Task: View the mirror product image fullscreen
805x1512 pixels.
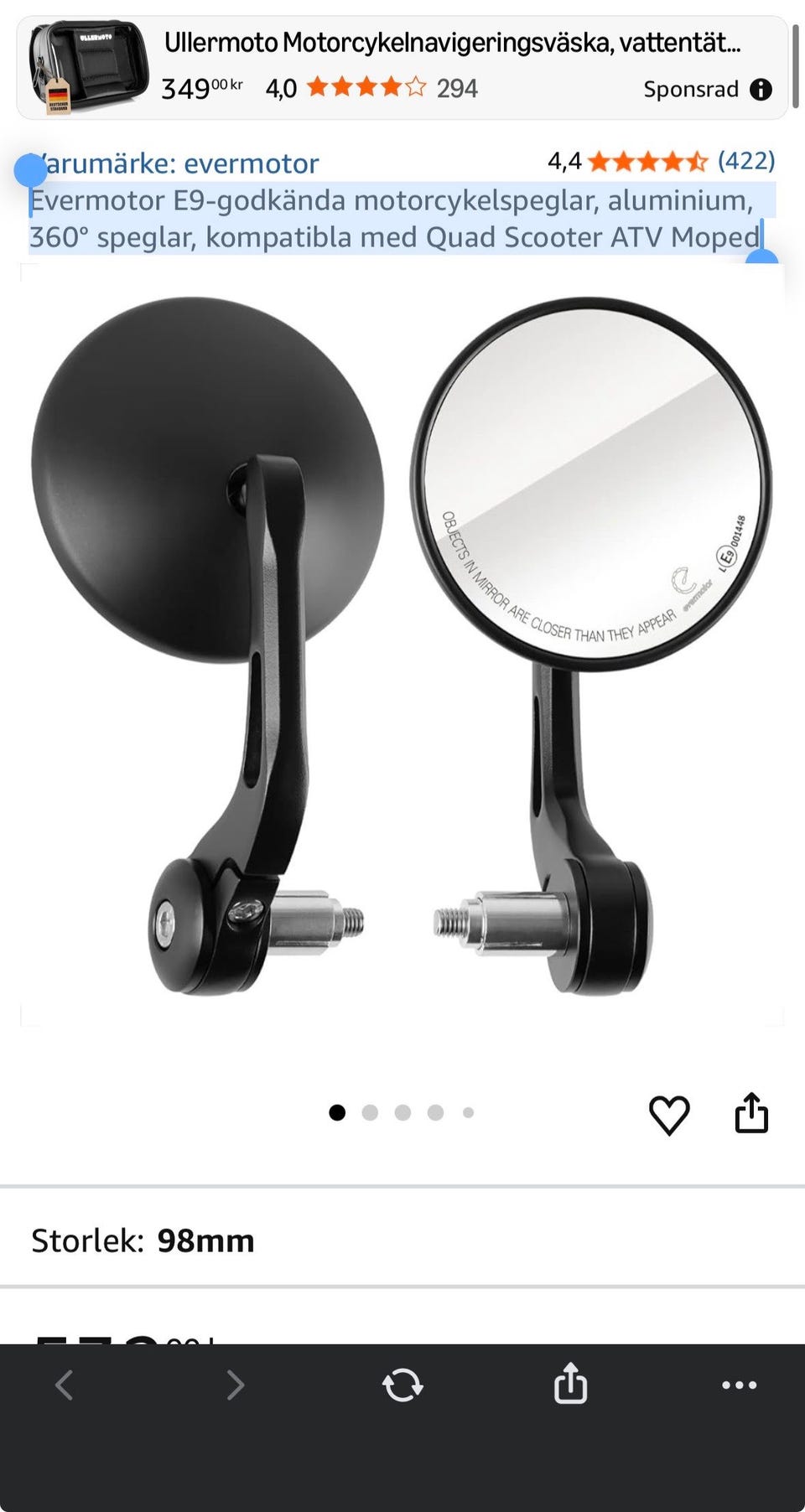Action: (402, 644)
